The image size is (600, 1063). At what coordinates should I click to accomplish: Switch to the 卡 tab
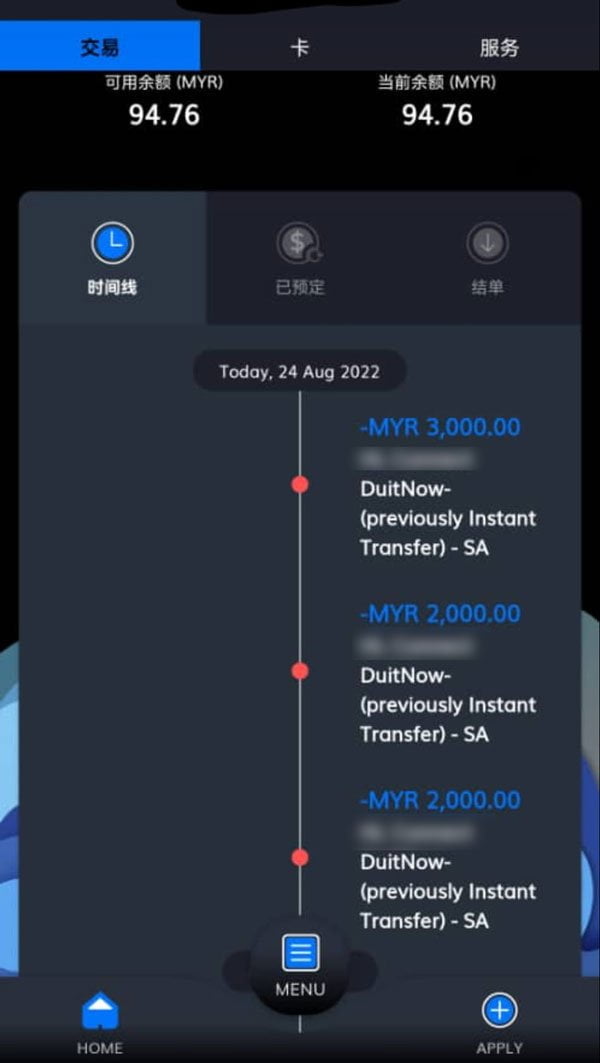pyautogui.click(x=299, y=47)
